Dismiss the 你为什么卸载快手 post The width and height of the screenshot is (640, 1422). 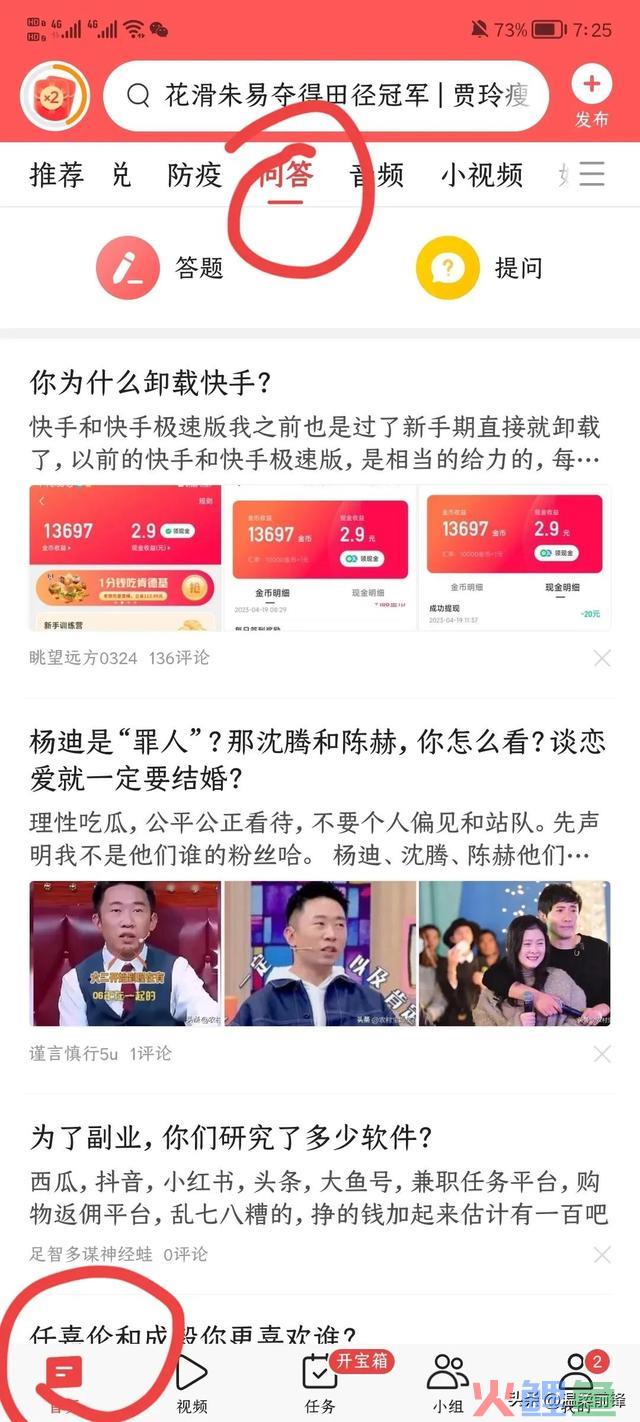point(601,658)
